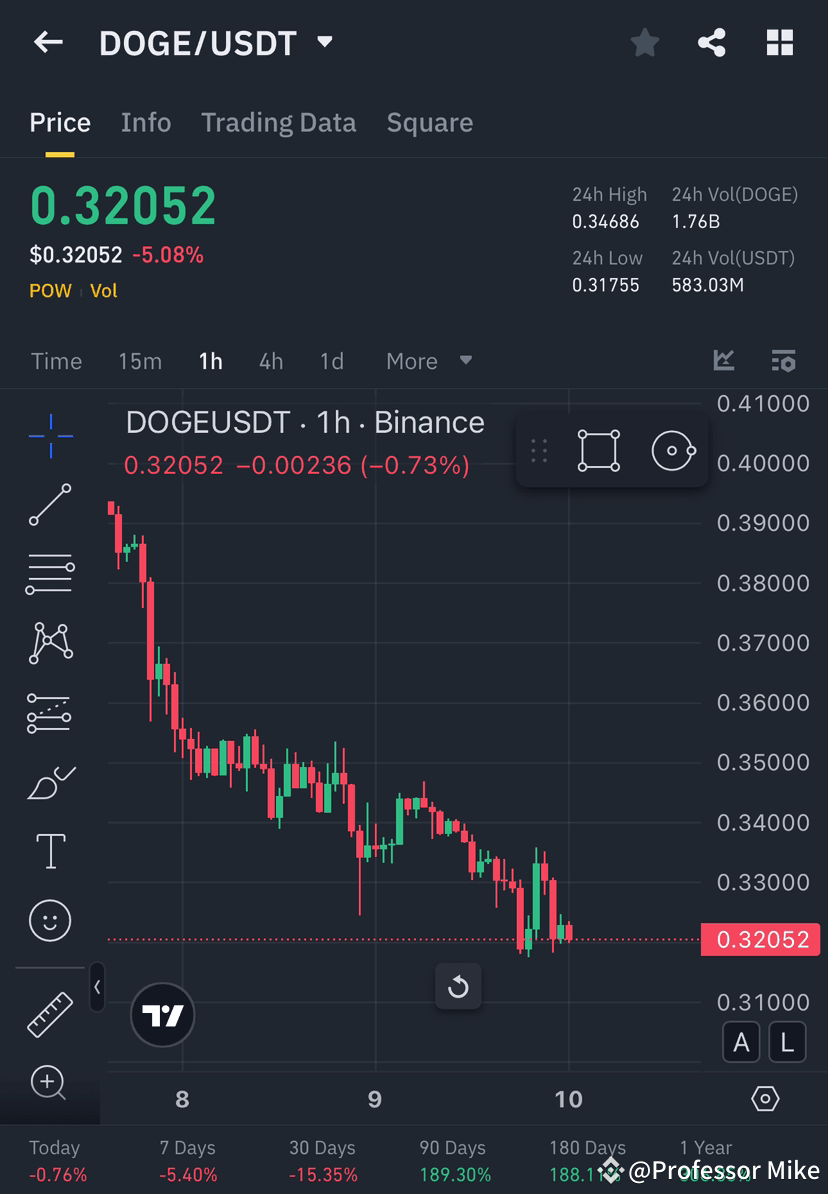Toggle the favorite star for DOGE/USDT
The image size is (828, 1194).
pos(644,42)
